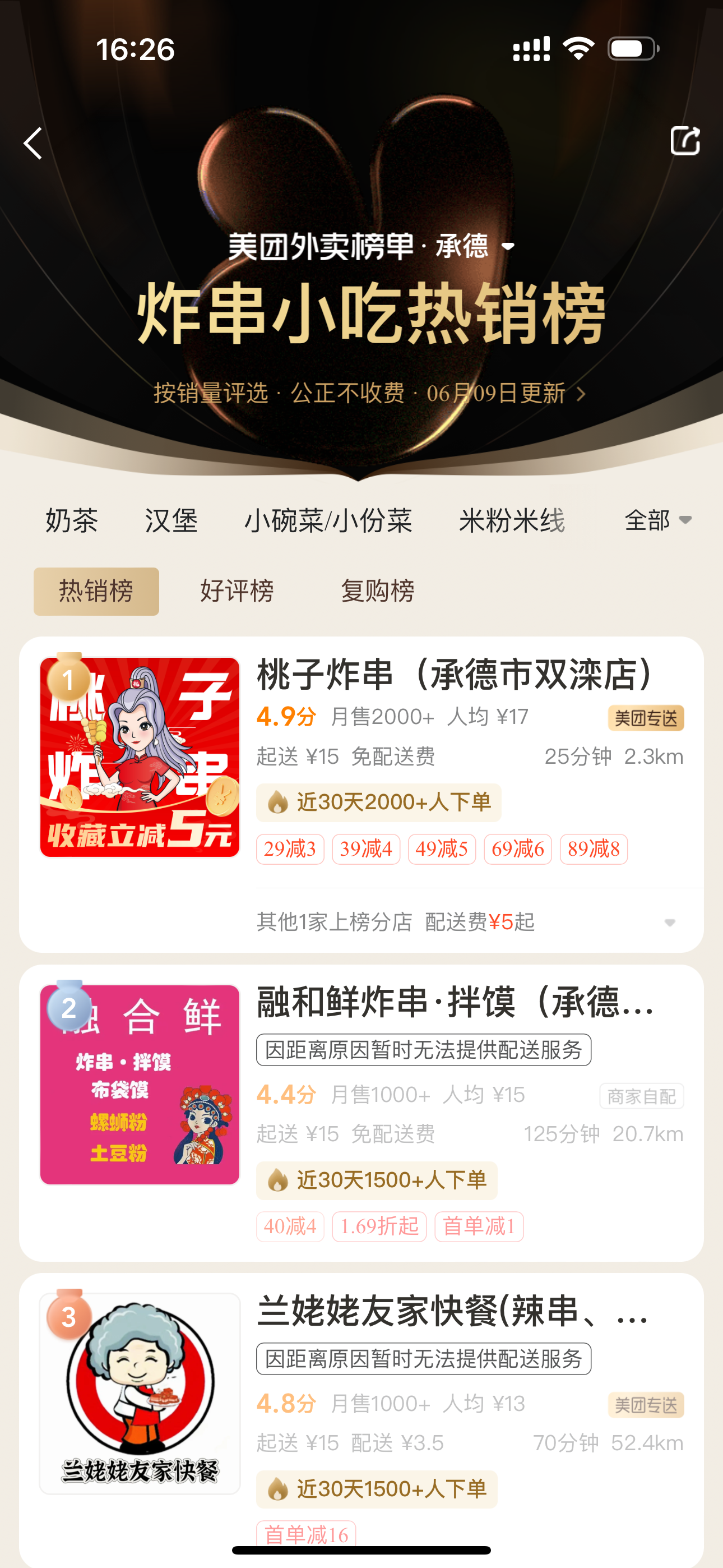Go back using the back arrow
This screenshot has height=1568, width=723.
pyautogui.click(x=34, y=144)
